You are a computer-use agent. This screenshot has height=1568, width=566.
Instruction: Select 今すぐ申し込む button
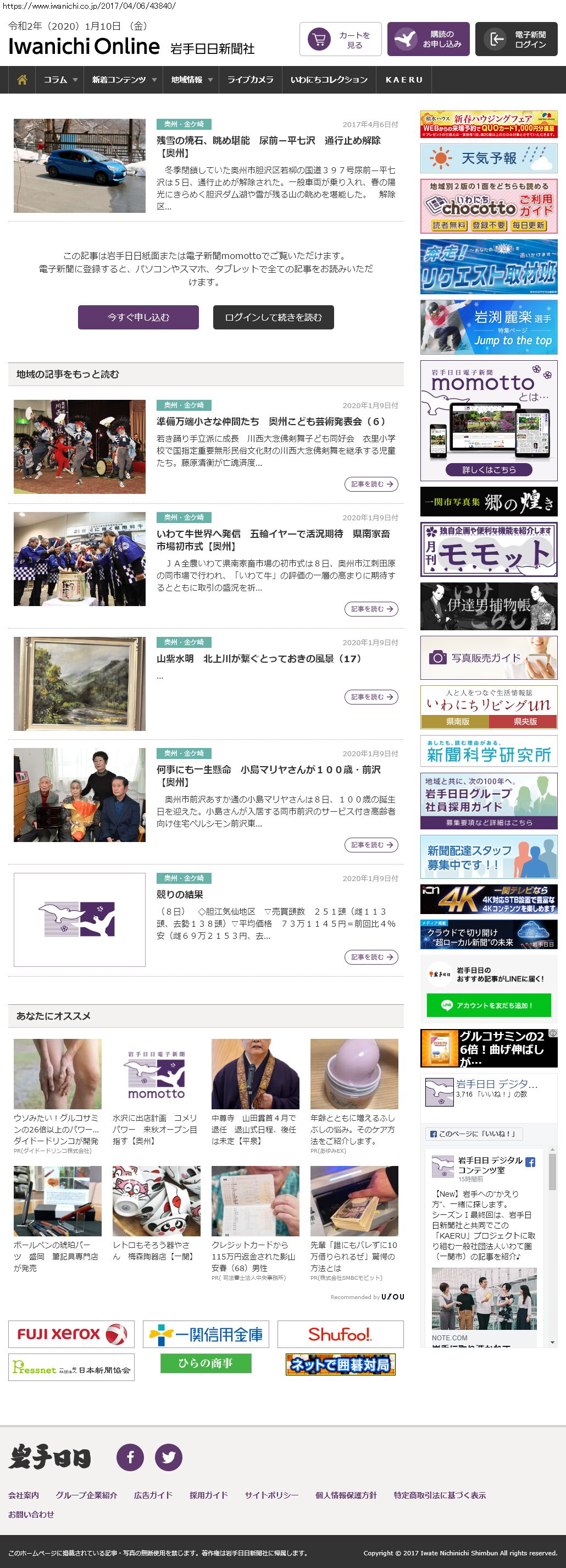tap(138, 317)
